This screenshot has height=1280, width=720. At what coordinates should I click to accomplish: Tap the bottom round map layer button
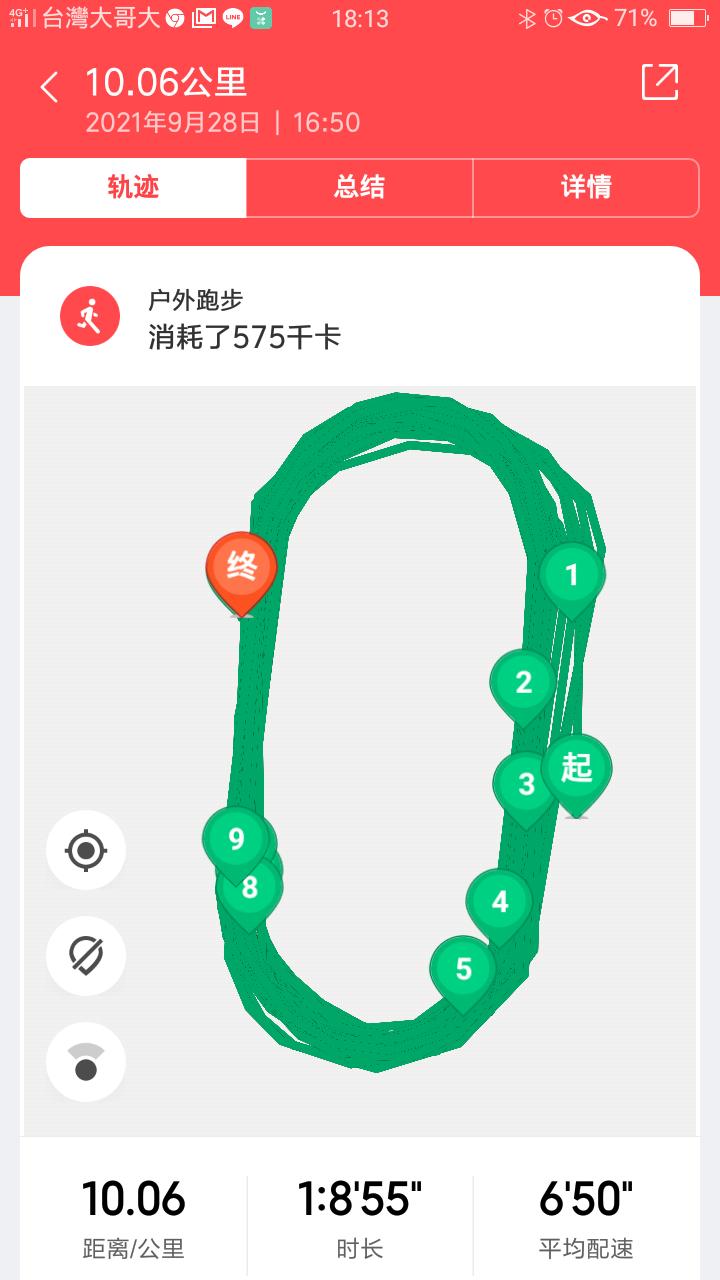click(86, 1062)
